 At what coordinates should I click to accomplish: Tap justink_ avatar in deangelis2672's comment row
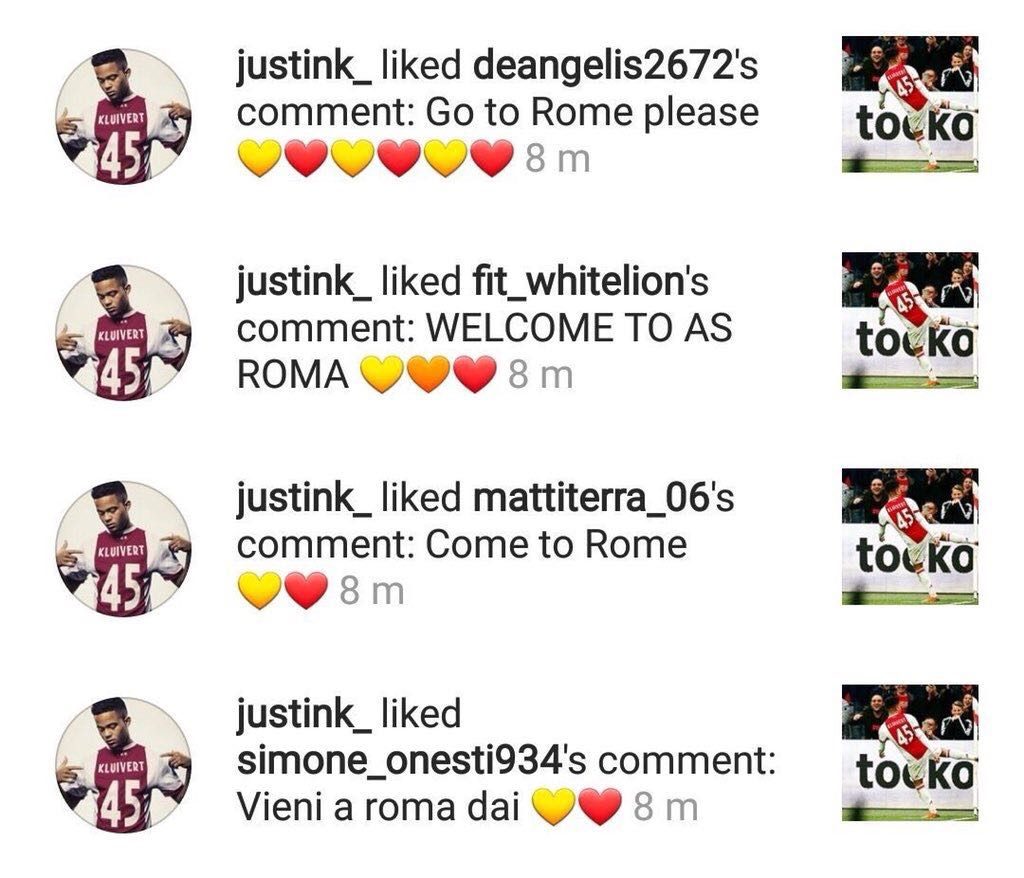122,115
